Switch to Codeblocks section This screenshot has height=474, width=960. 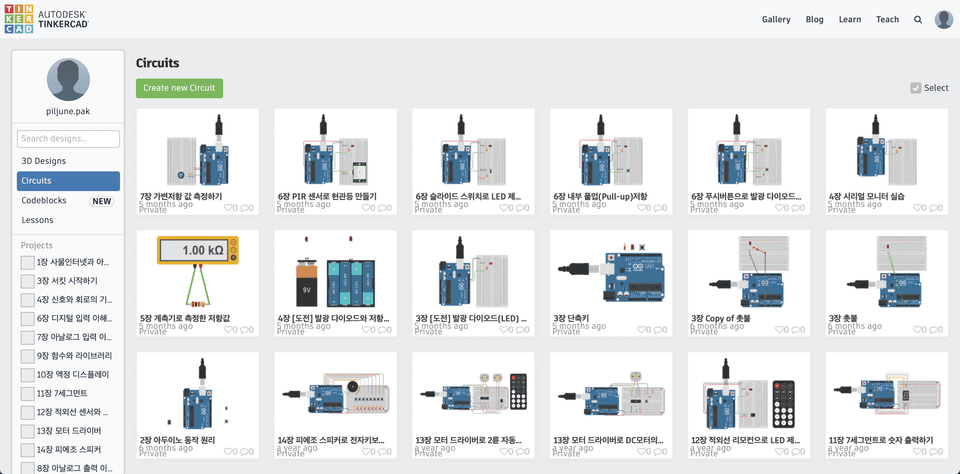coord(44,200)
